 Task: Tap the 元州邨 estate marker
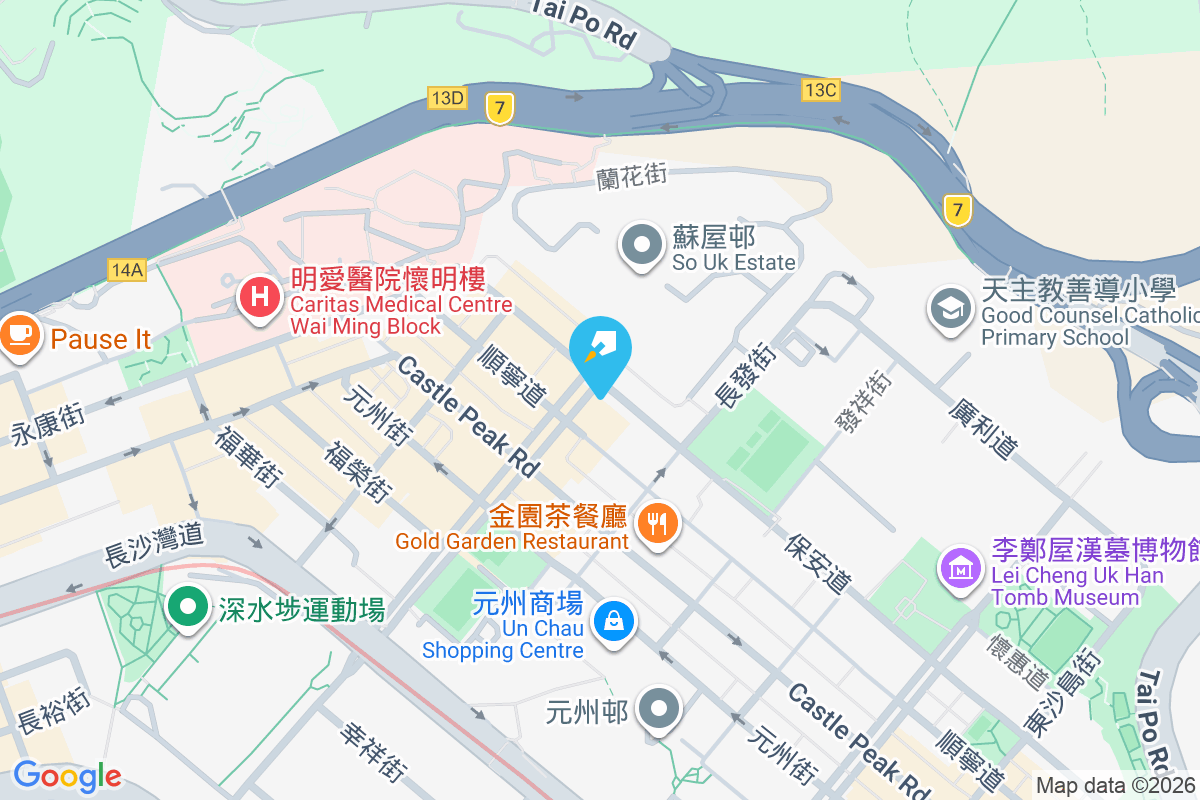(x=659, y=709)
